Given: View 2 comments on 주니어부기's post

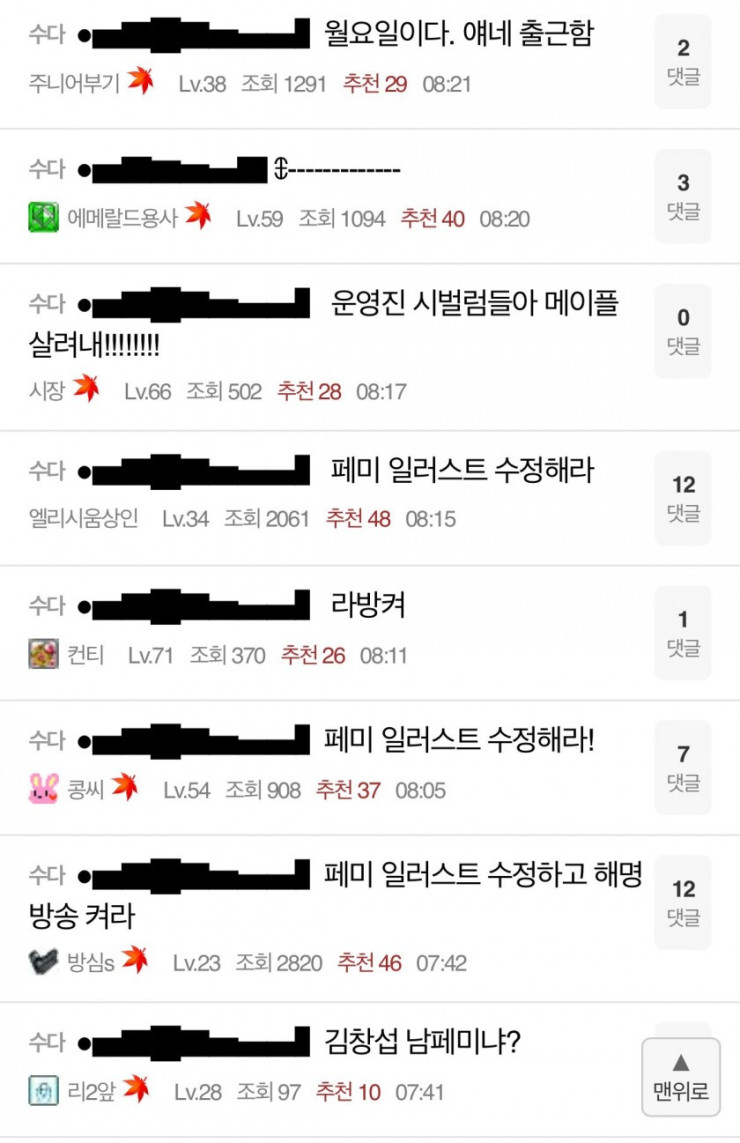Looking at the screenshot, I should [683, 61].
